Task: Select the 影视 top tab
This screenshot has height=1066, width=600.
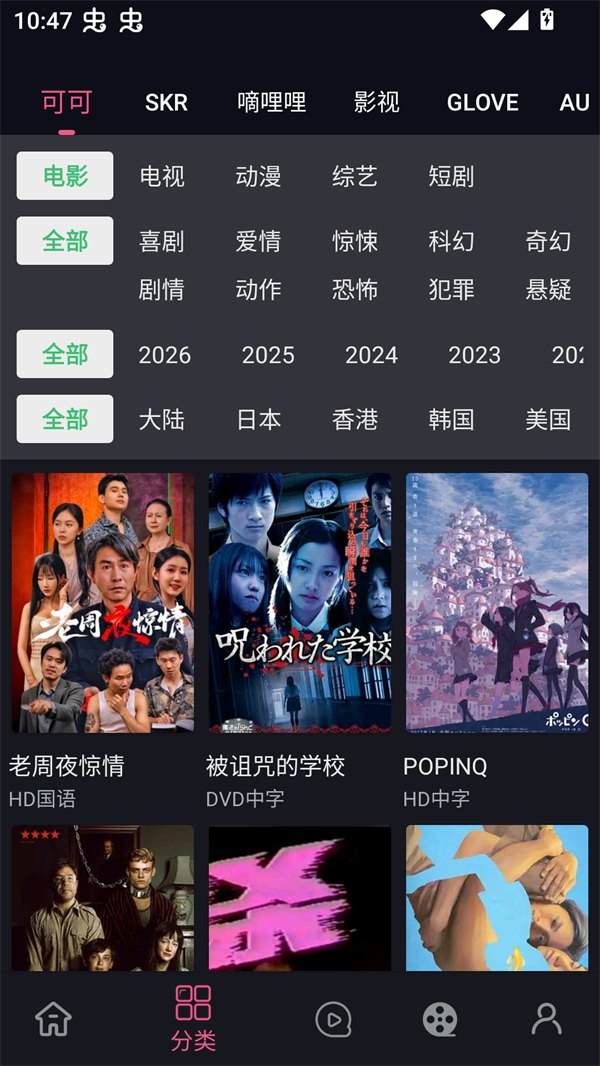Action: 376,102
